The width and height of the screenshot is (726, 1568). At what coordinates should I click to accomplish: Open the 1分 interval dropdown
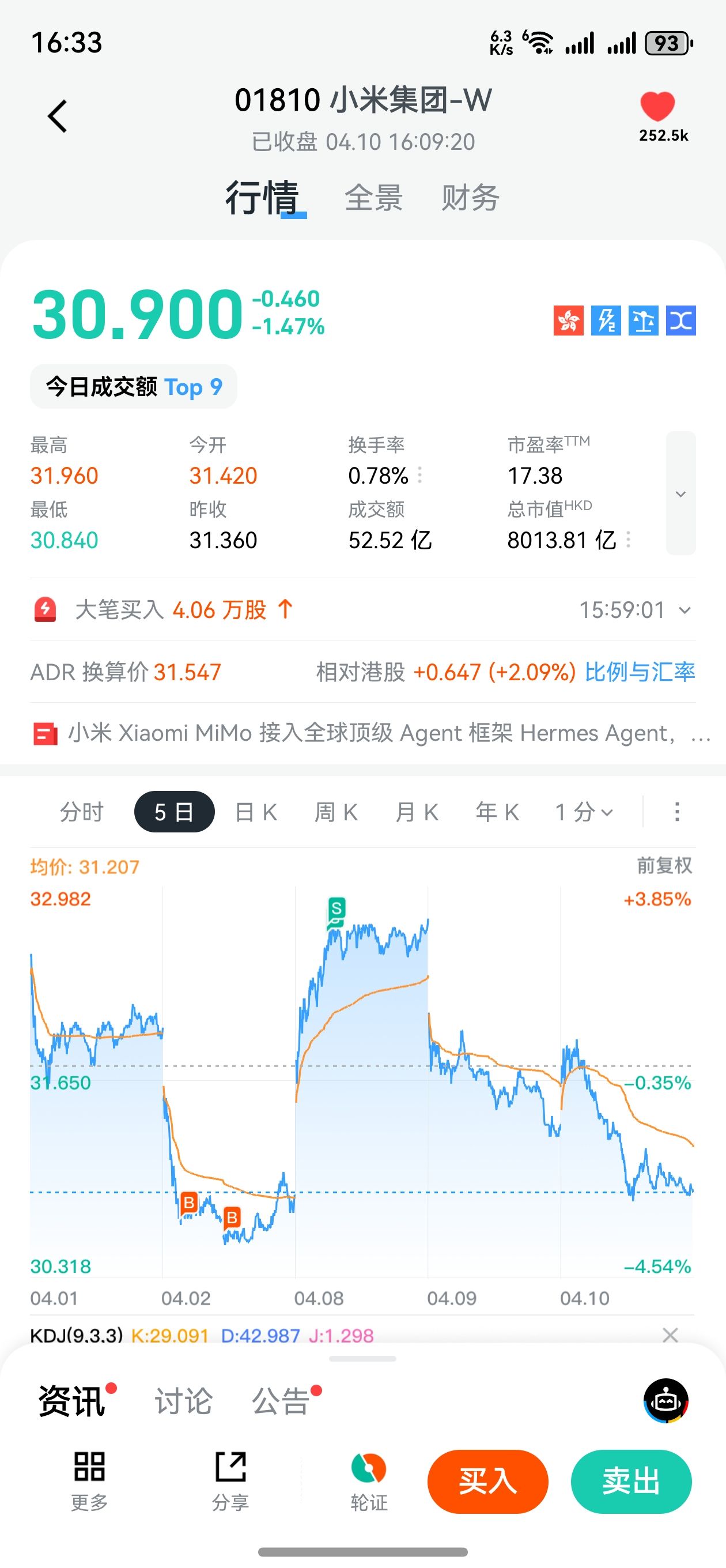584,812
